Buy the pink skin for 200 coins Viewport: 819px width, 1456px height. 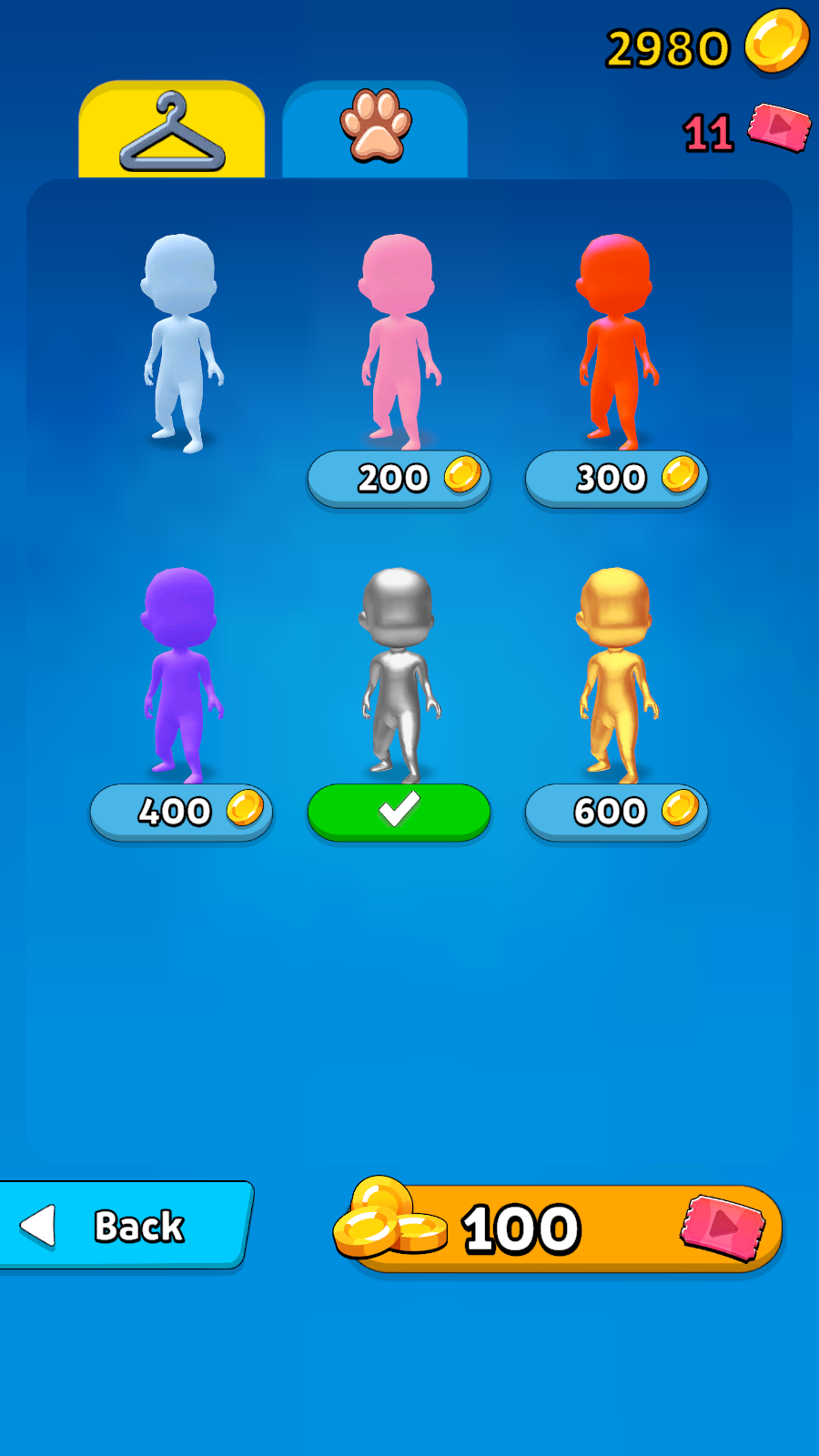coord(399,478)
